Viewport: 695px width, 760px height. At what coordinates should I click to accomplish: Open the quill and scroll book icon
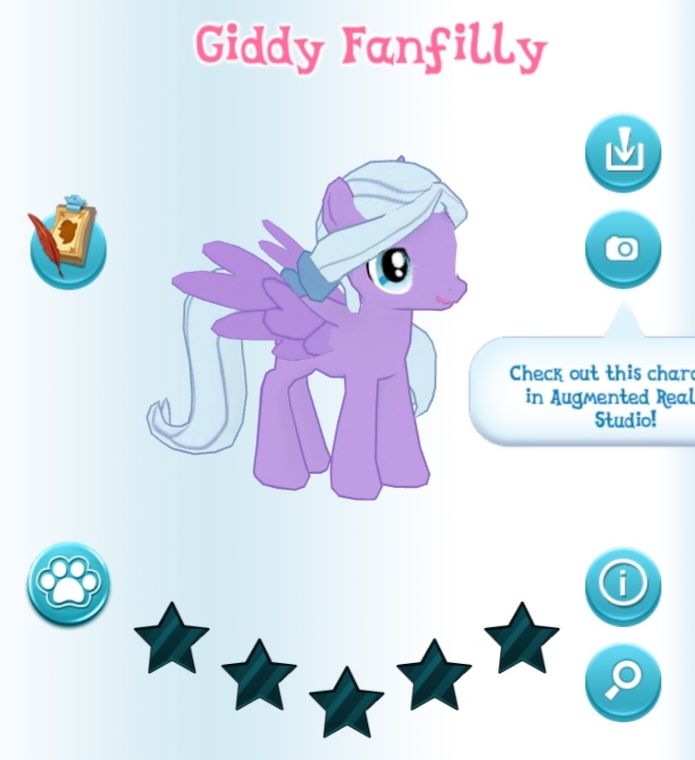pos(67,241)
